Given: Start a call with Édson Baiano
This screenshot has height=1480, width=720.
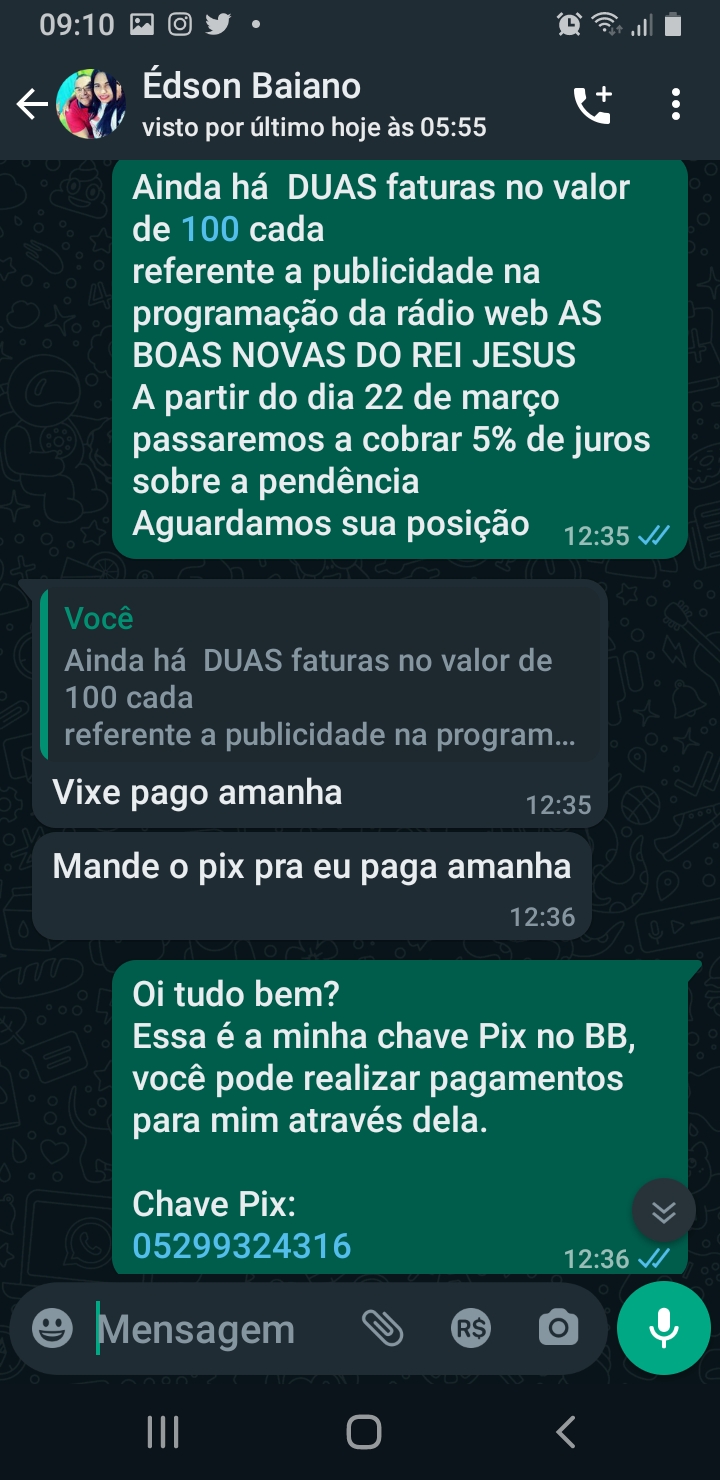Looking at the screenshot, I should pyautogui.click(x=592, y=105).
